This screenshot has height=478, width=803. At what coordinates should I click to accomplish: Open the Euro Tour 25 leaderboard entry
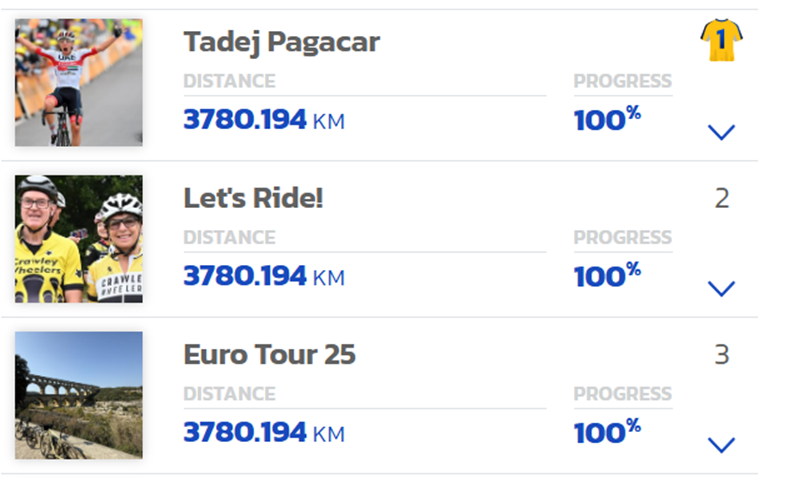[x=269, y=355]
